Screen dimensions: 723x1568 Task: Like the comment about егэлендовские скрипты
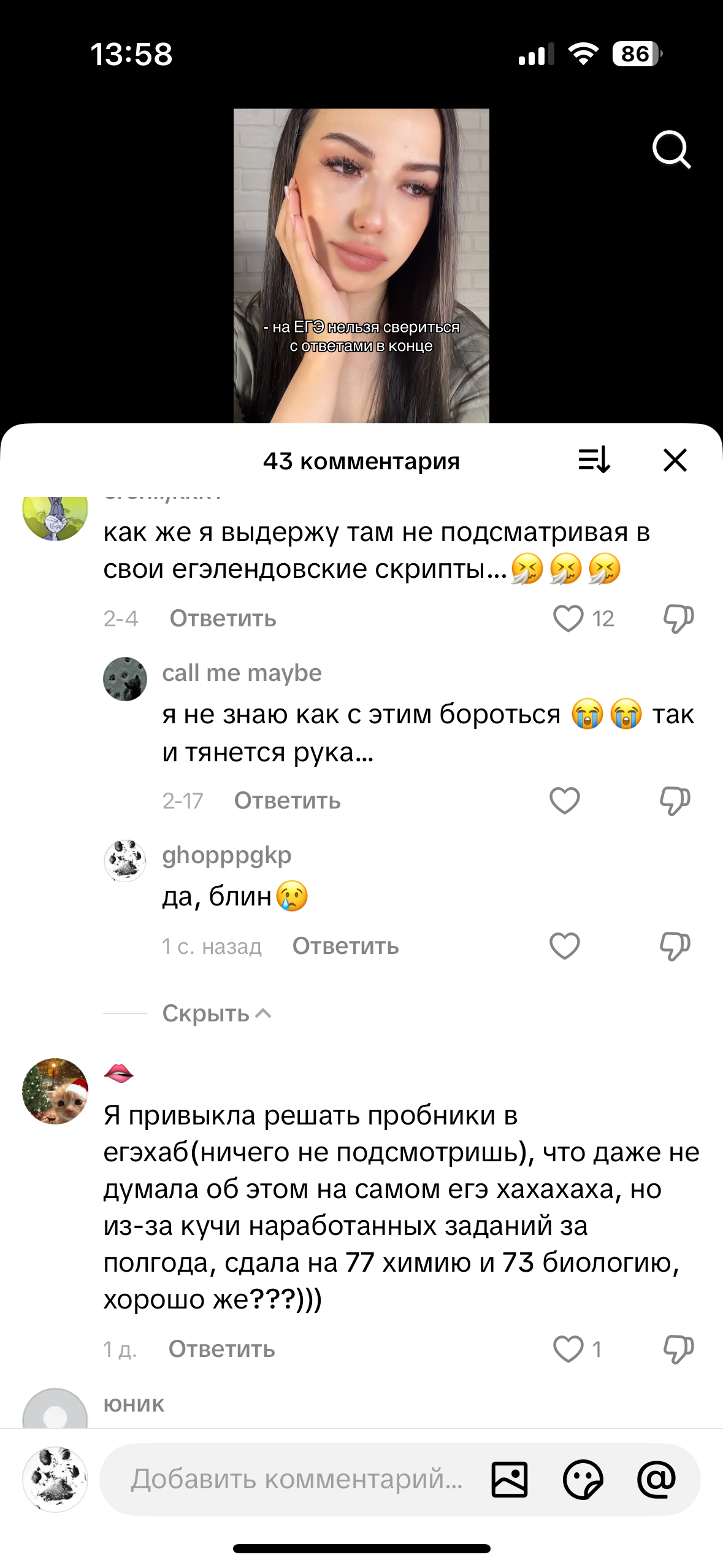click(x=568, y=618)
